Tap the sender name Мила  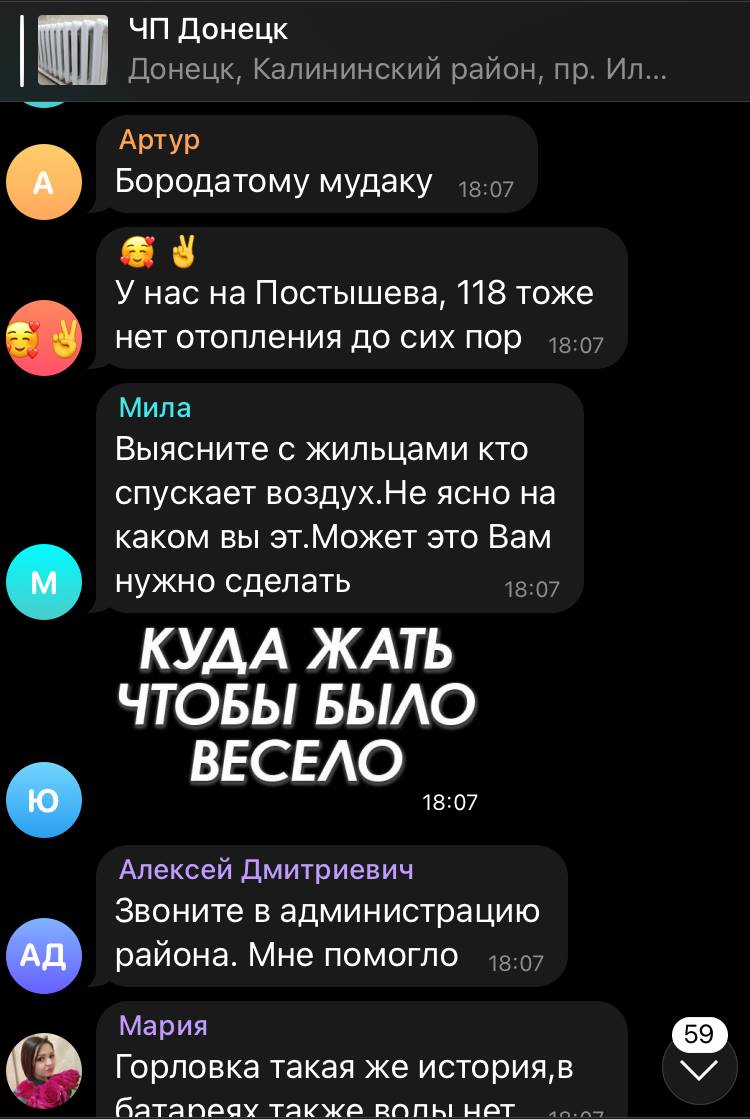(155, 407)
